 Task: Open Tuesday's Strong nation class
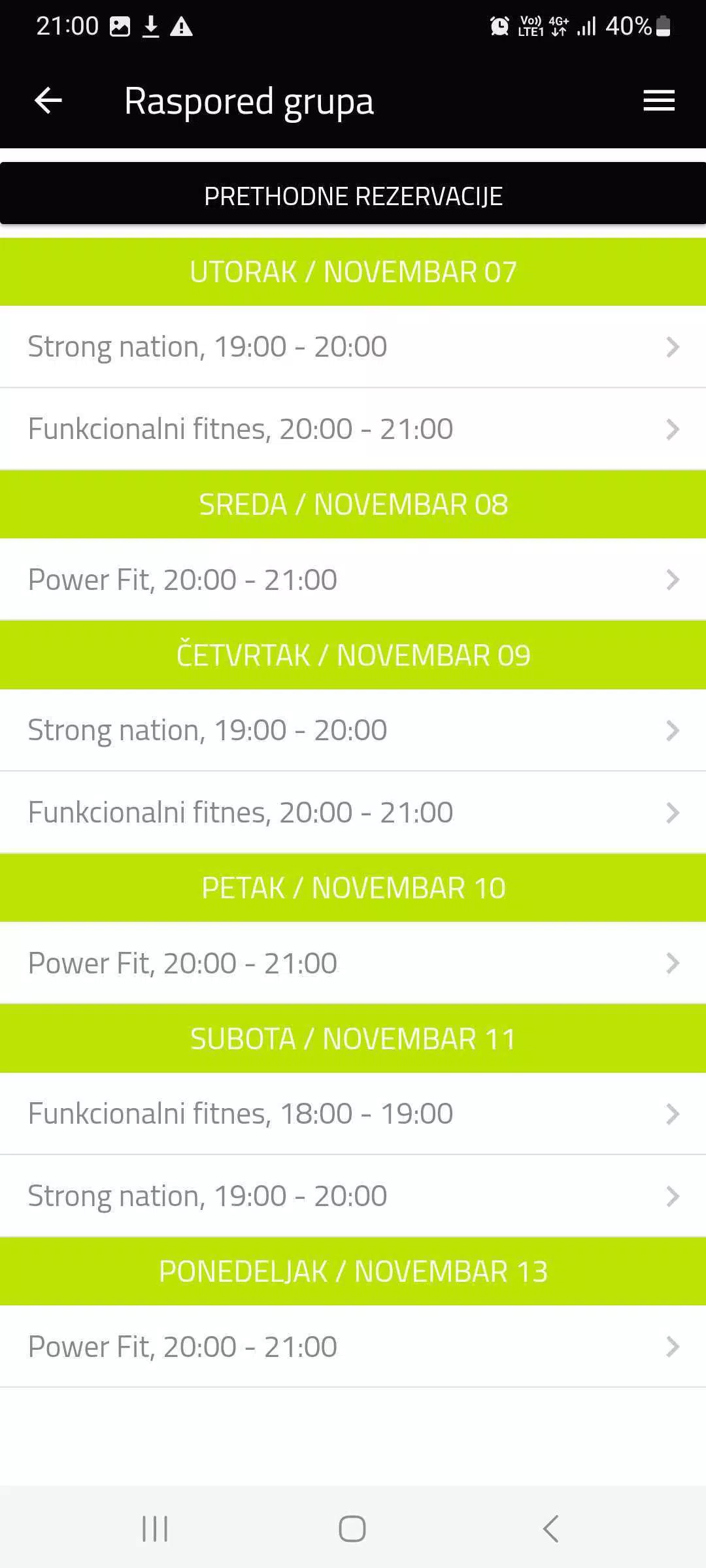[353, 347]
